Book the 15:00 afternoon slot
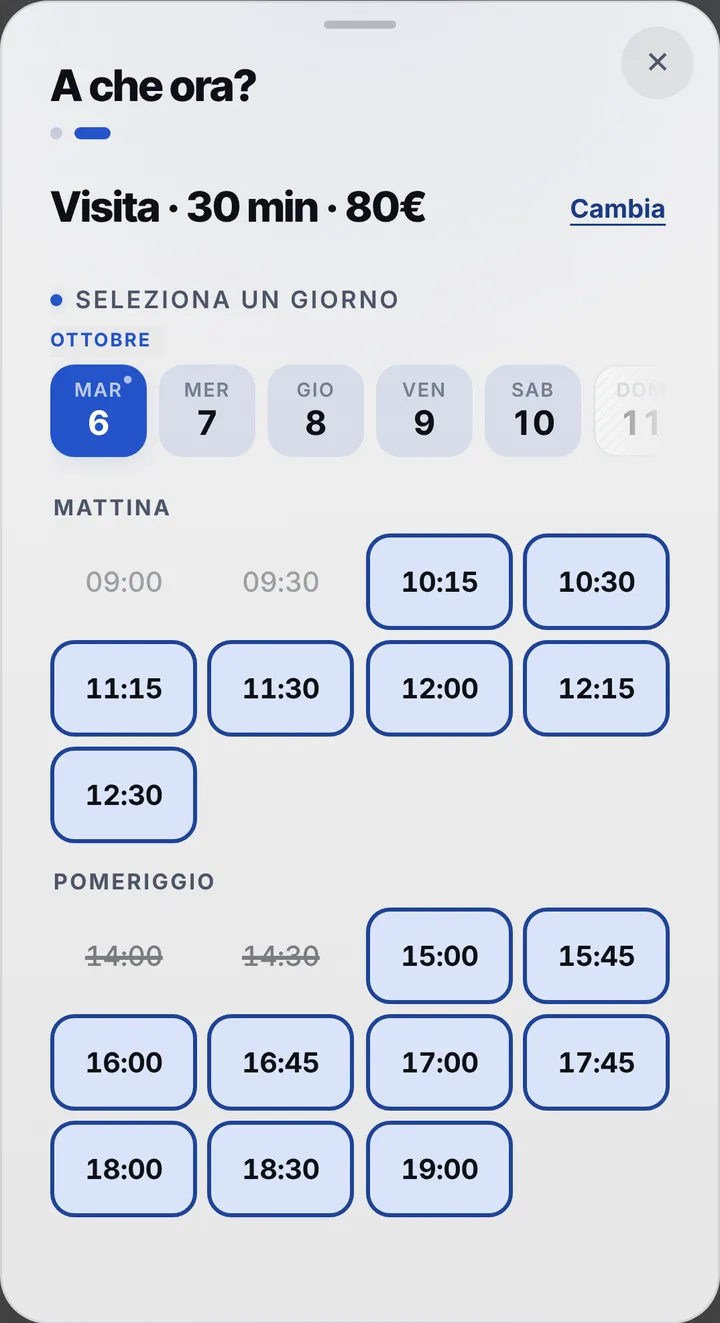Screen dimensions: 720x1323 tap(439, 956)
